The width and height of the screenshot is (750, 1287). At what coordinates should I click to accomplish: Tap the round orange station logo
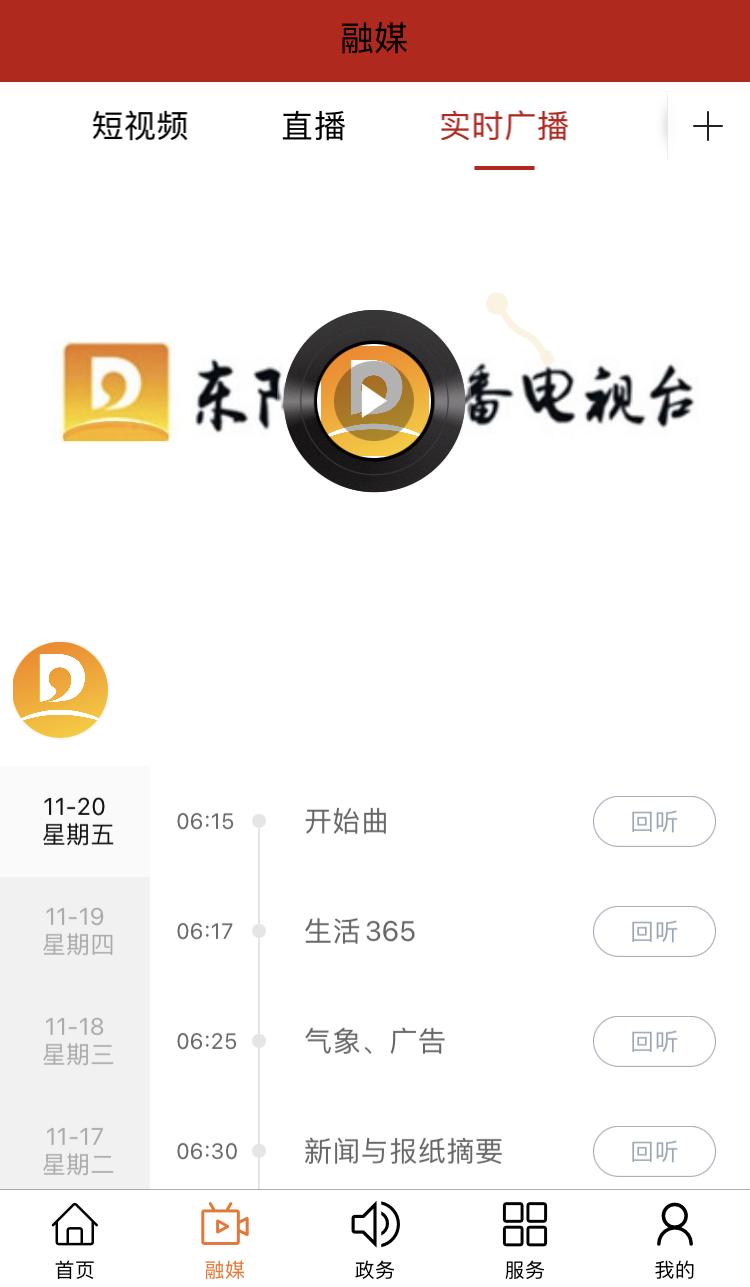60,690
